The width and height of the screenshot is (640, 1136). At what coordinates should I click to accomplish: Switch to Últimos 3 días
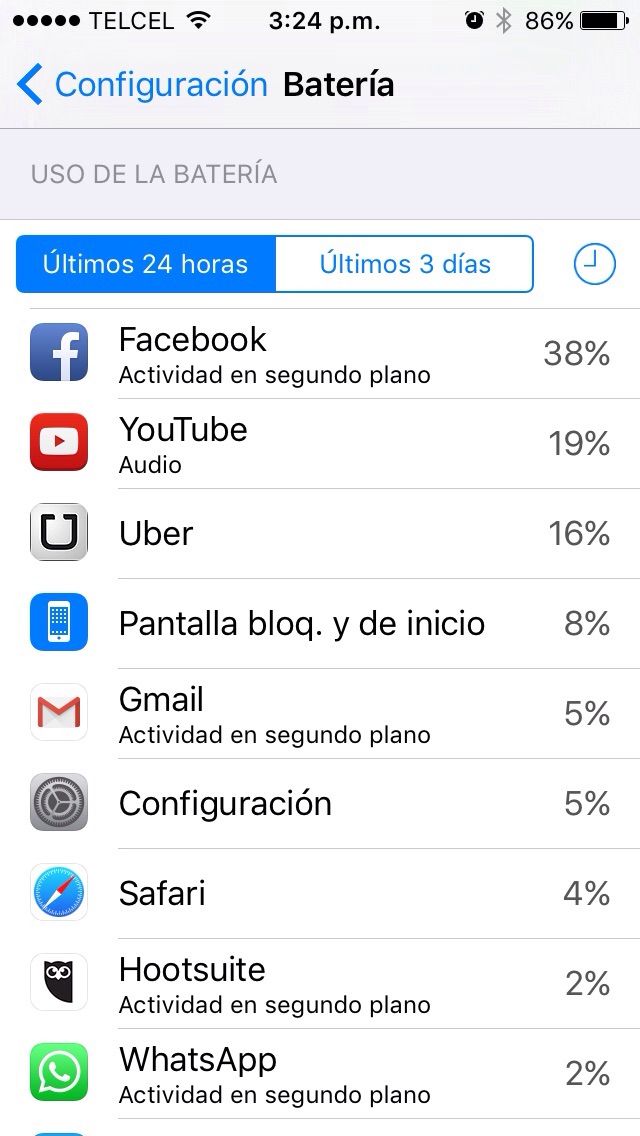tap(405, 264)
